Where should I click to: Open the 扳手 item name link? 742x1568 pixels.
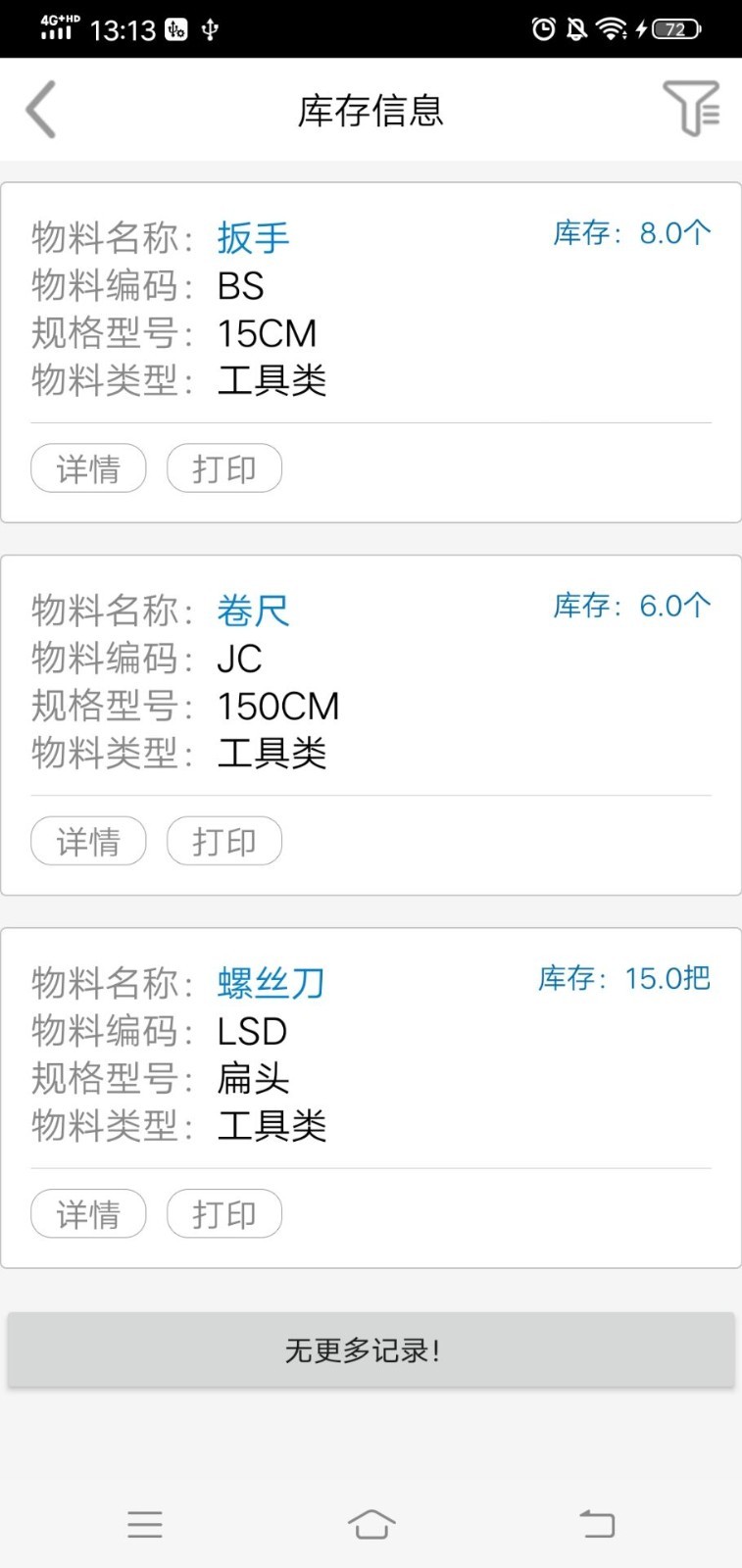pos(253,237)
